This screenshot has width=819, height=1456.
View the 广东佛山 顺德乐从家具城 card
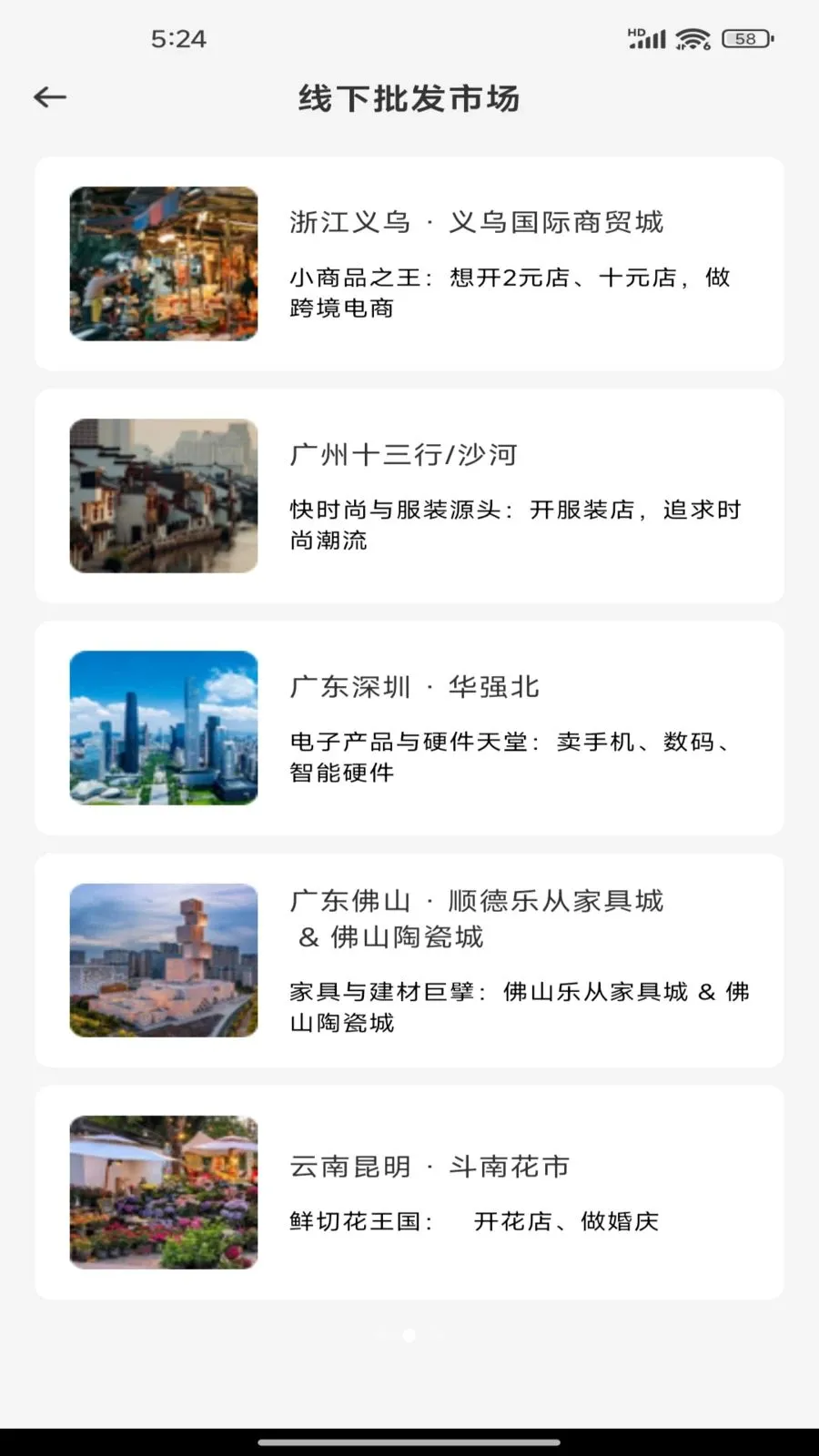tap(409, 960)
